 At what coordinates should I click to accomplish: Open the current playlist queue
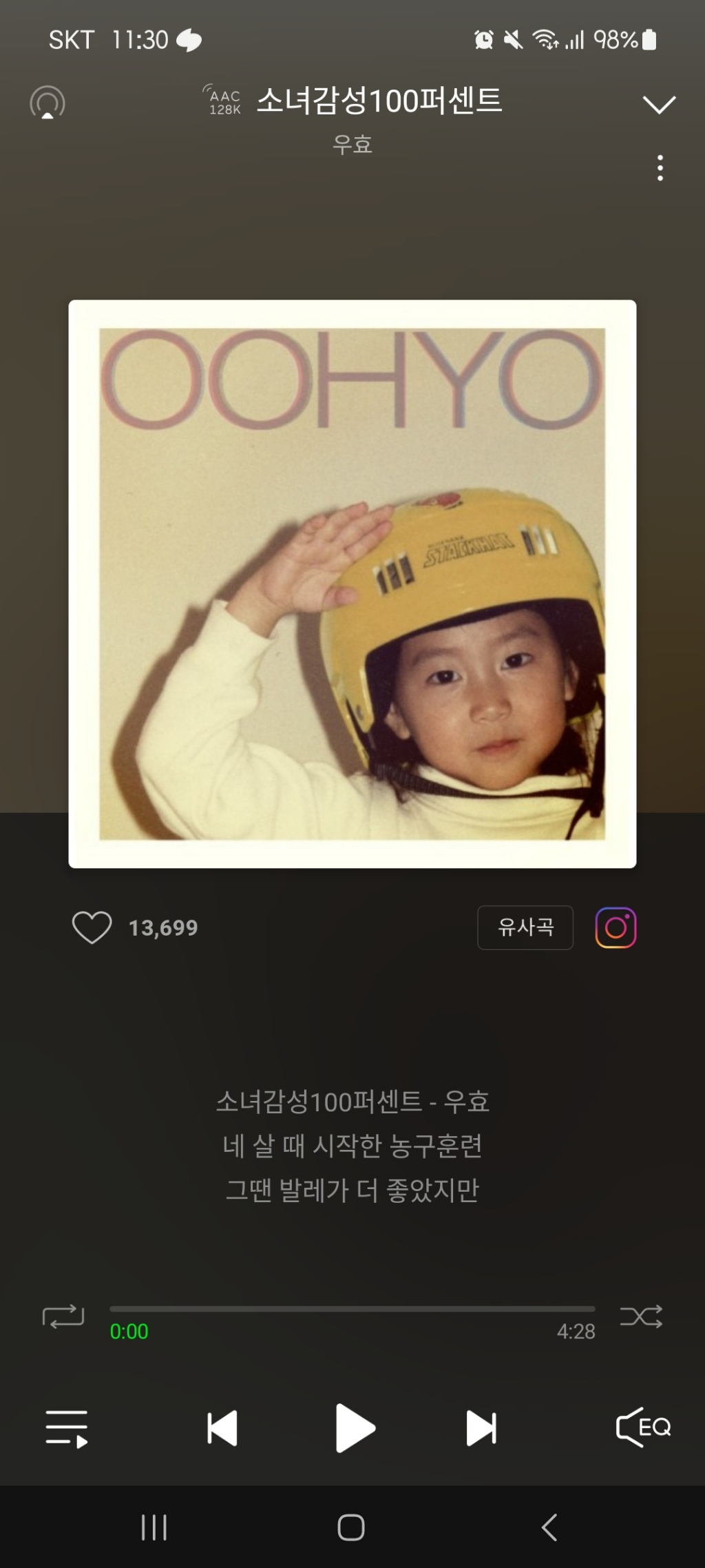(67, 1428)
